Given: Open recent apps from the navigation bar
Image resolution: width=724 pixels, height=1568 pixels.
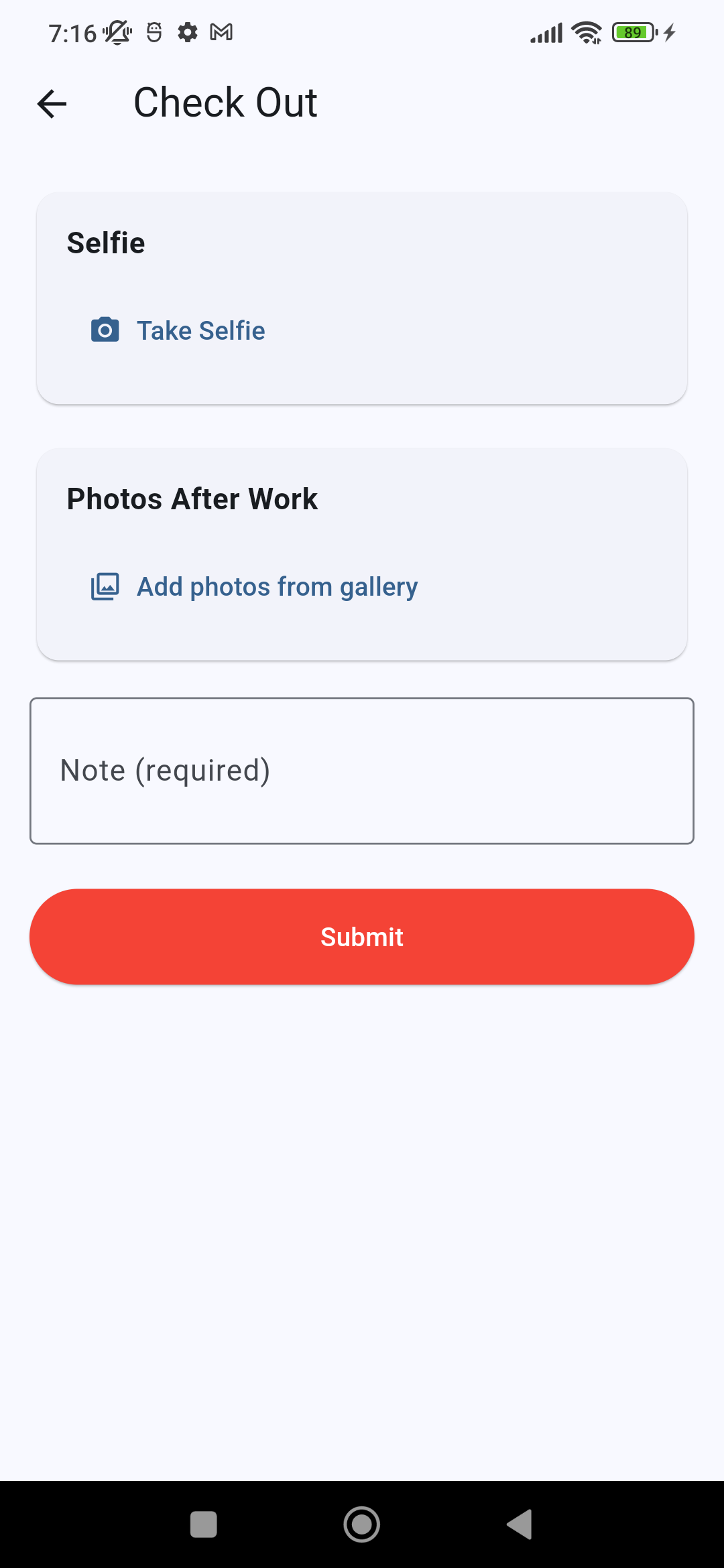Looking at the screenshot, I should point(204,1524).
